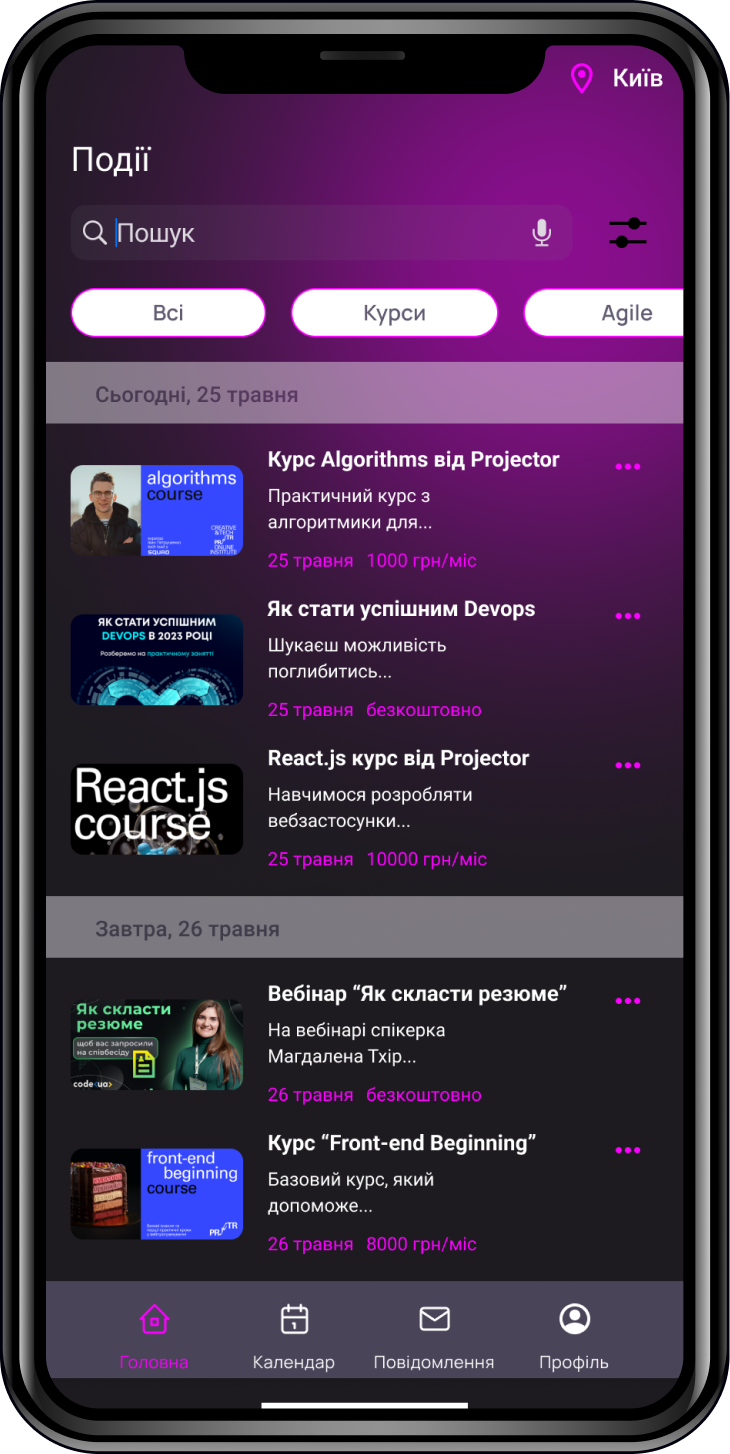Switch to the Повідомлення tab
This screenshot has height=1454, width=730.
coord(434,1336)
